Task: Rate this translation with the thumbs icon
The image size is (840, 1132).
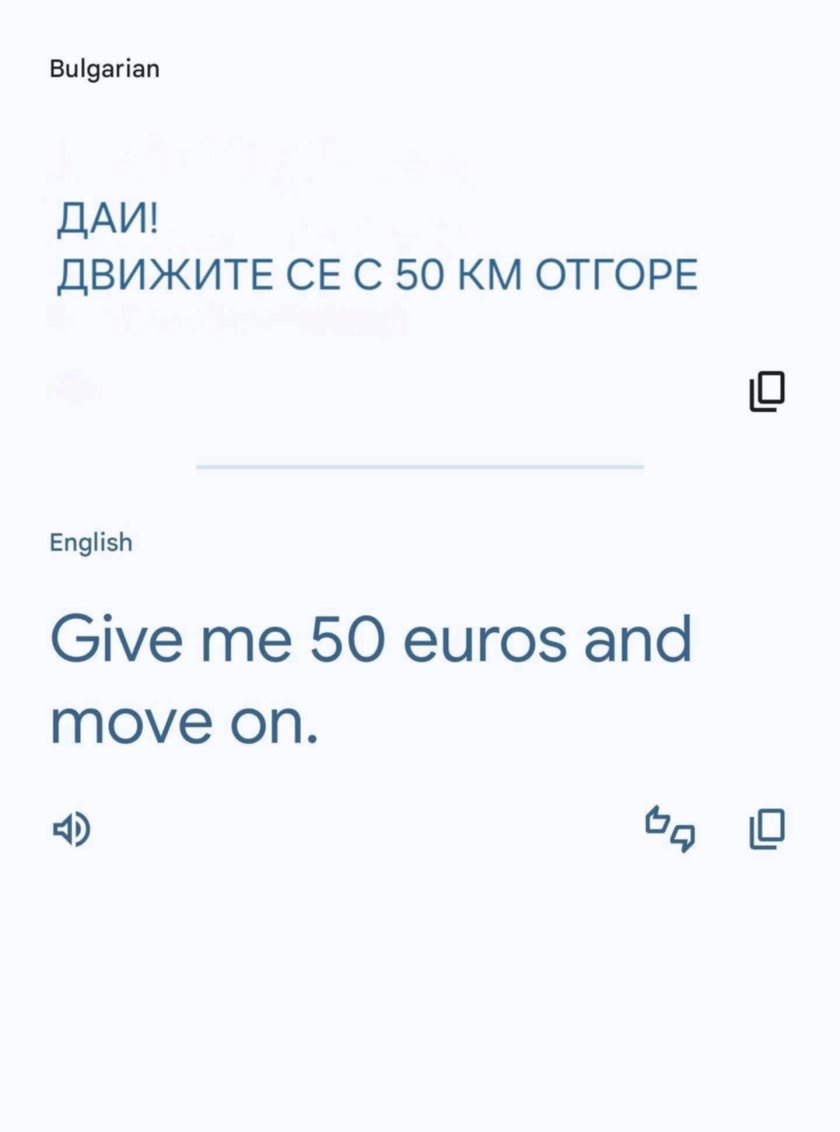Action: tap(669, 829)
